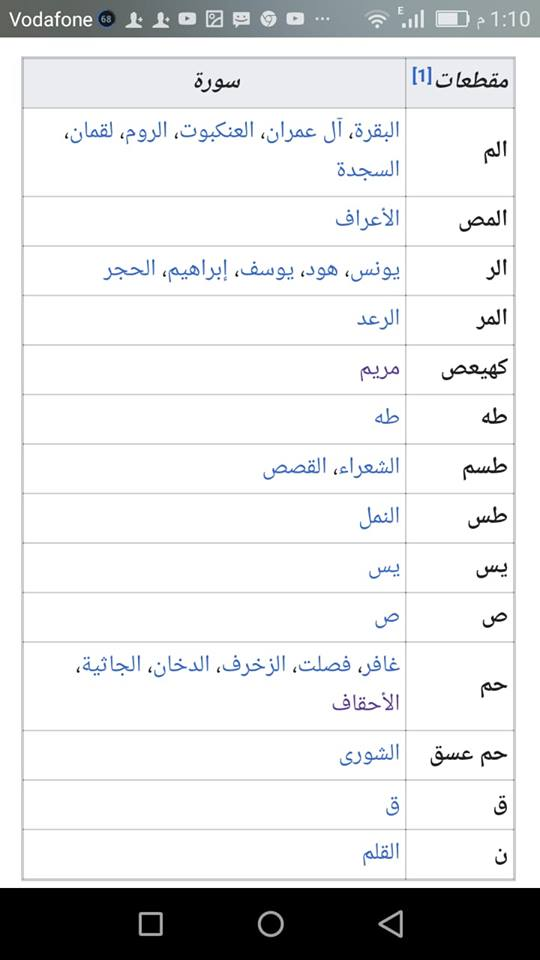Open the غافر link
This screenshot has width=540, height=960.
[x=381, y=665]
